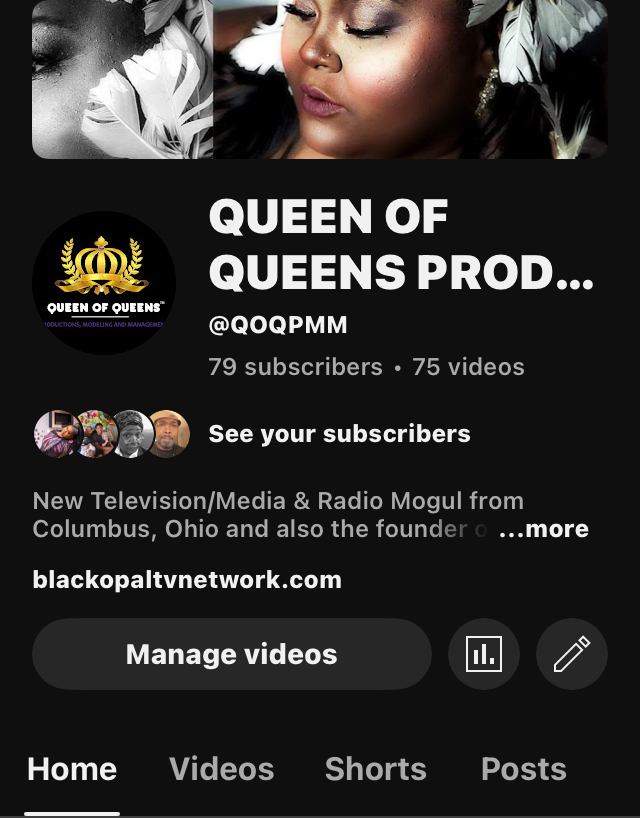Open channel analytics icon

point(483,655)
